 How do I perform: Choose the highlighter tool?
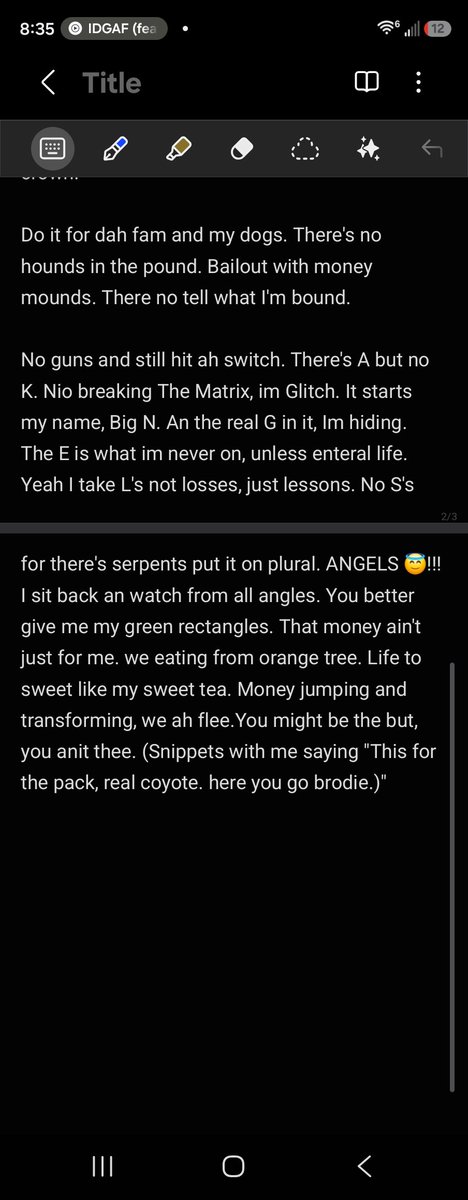point(178,149)
